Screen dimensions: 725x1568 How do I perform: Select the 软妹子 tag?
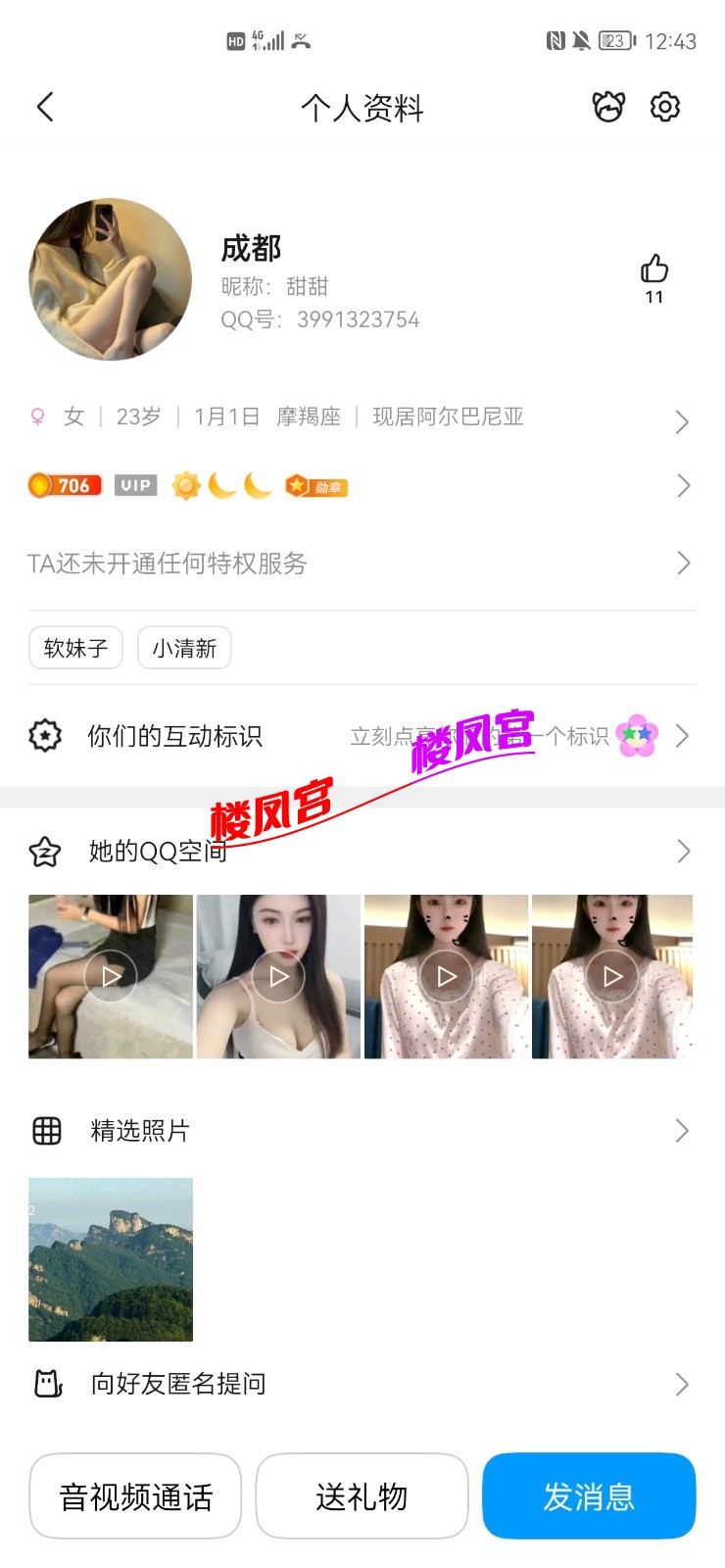coord(75,647)
